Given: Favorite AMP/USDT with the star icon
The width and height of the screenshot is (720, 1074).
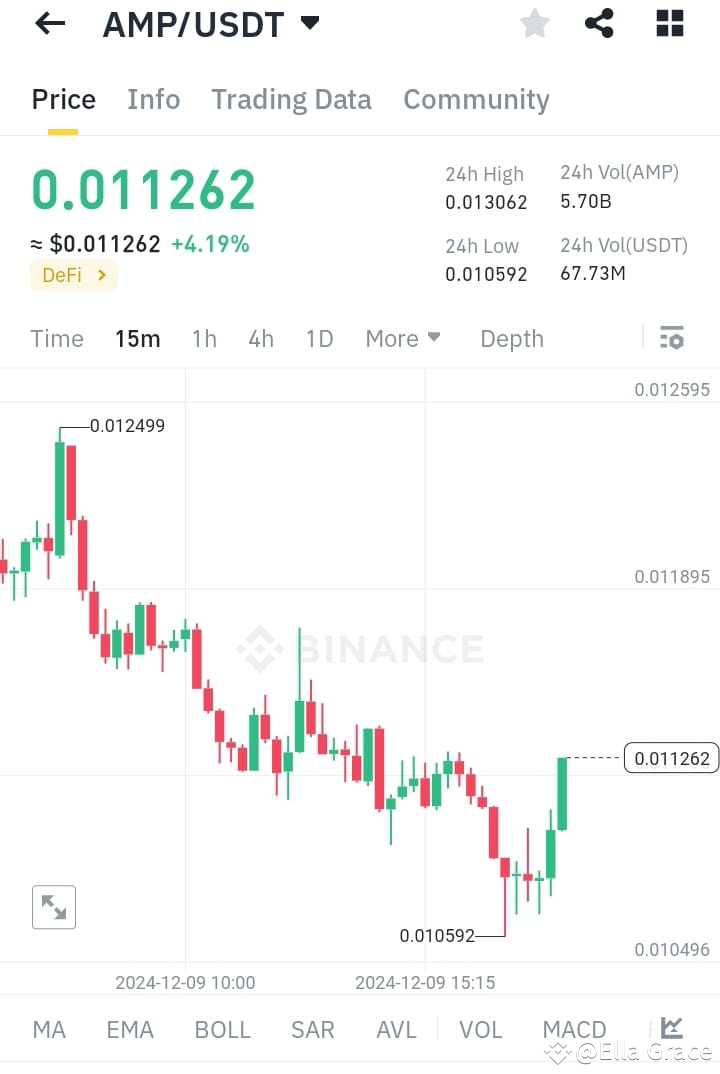Looking at the screenshot, I should click(x=534, y=23).
